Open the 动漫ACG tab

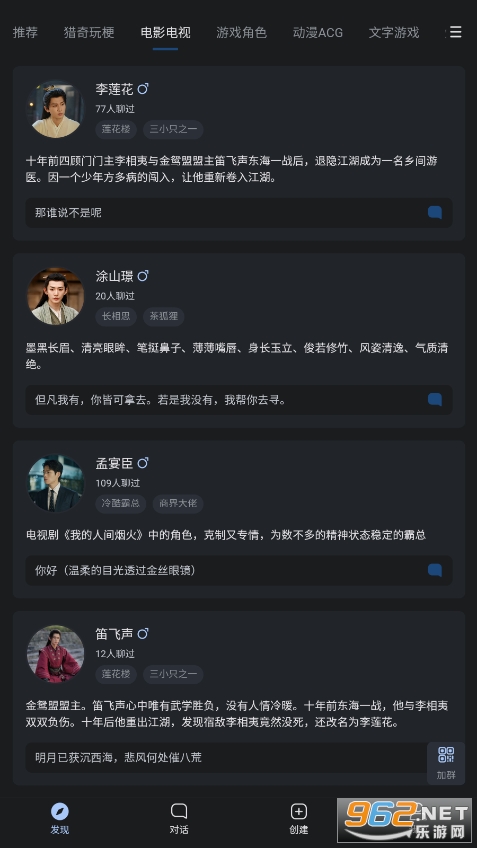(318, 32)
